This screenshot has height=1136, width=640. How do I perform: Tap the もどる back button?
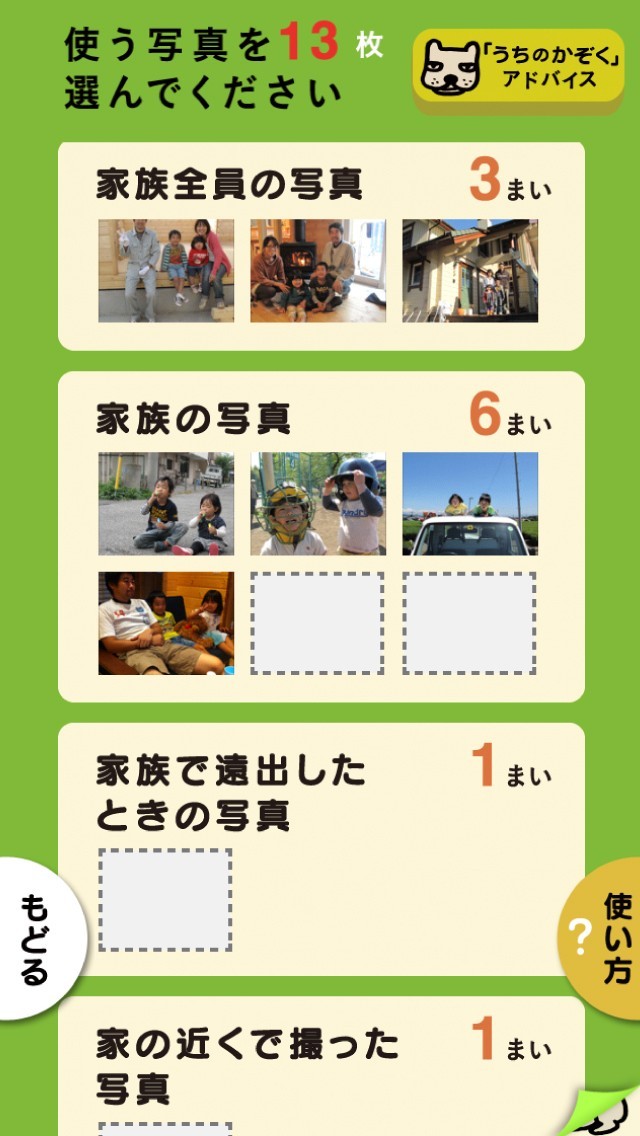(37, 938)
